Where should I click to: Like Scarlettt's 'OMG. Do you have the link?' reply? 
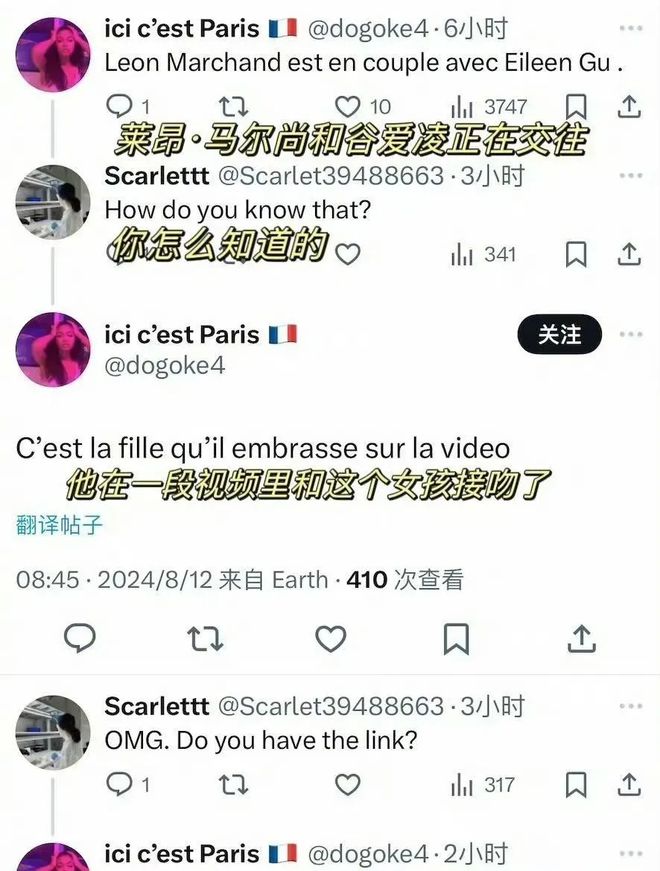pos(346,785)
